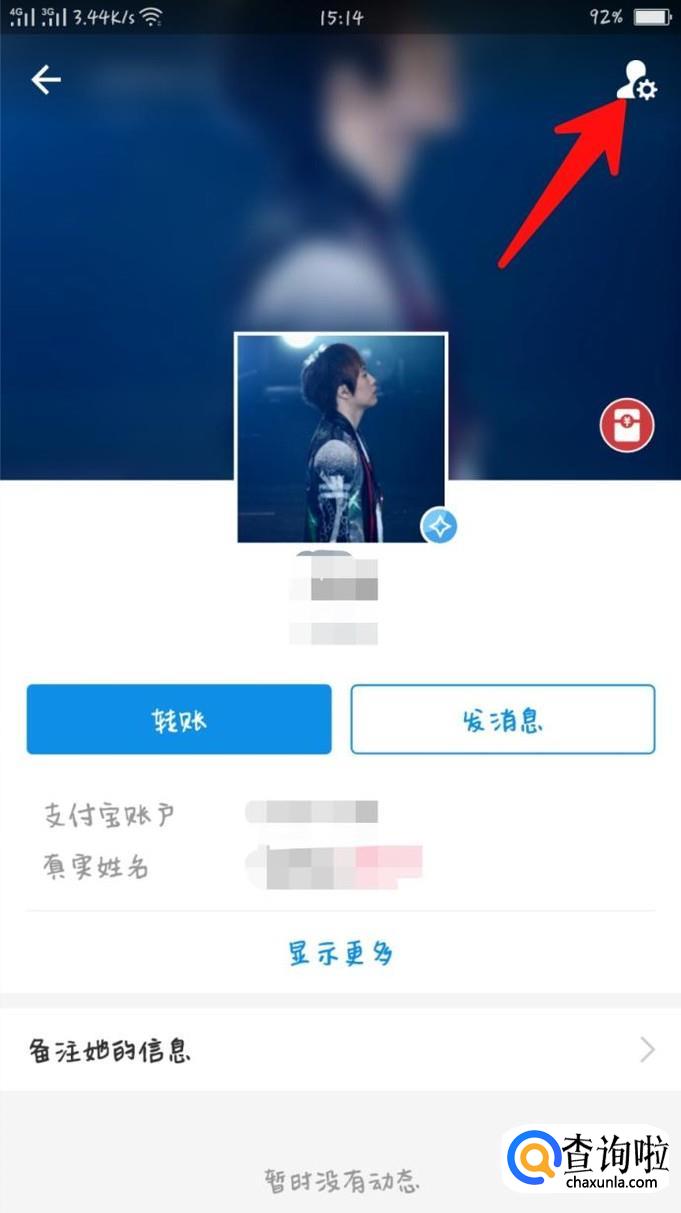This screenshot has height=1213, width=681.
Task: Go back with the top-left arrow
Action: click(x=46, y=80)
